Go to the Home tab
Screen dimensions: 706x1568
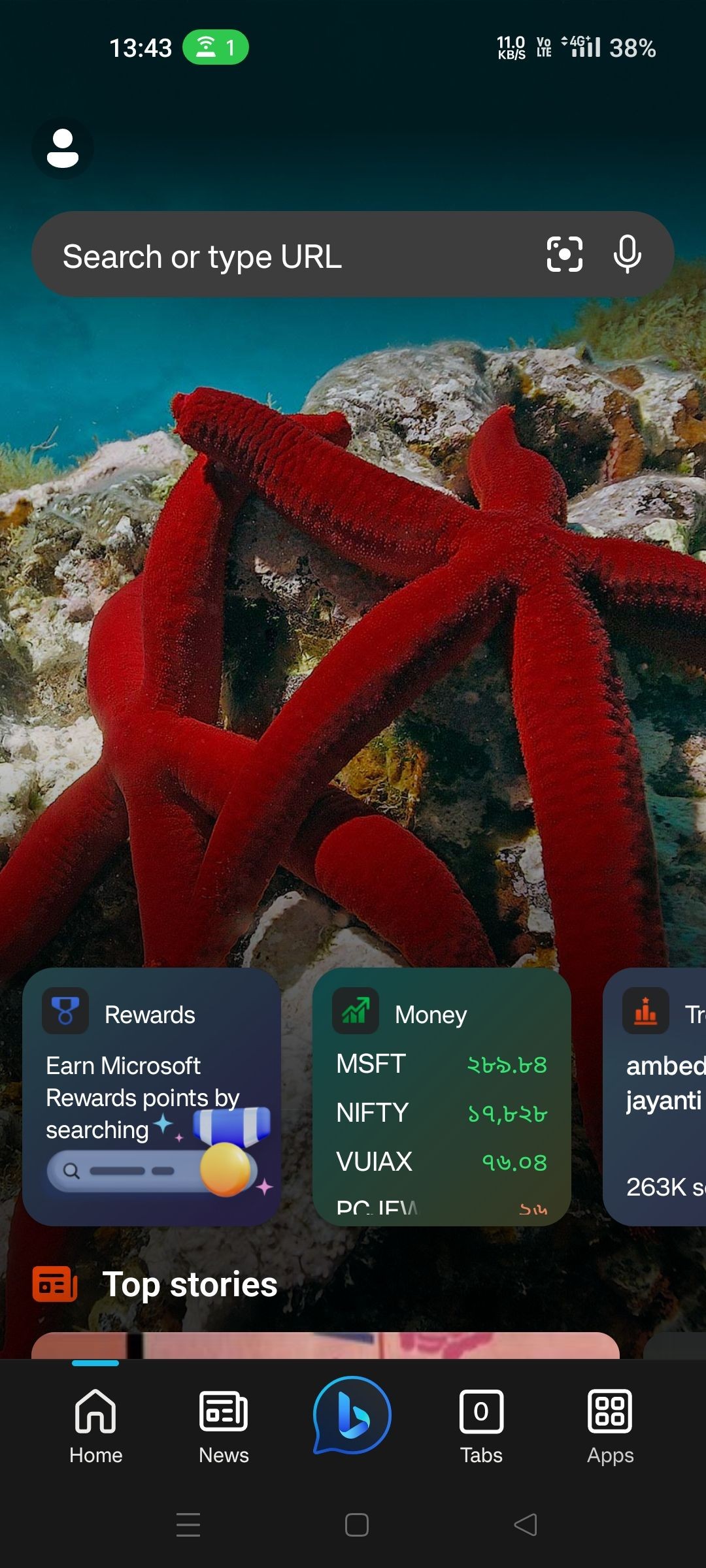(95, 1426)
